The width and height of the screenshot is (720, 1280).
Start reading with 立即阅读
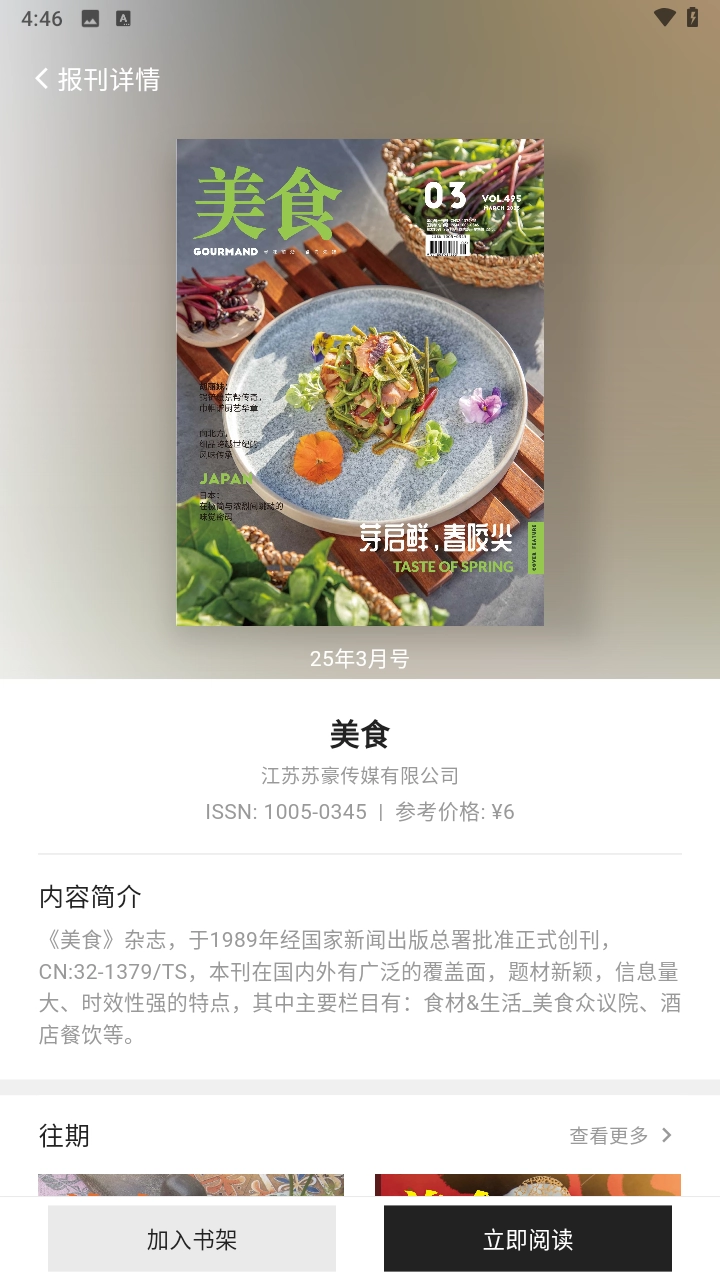tap(528, 1239)
